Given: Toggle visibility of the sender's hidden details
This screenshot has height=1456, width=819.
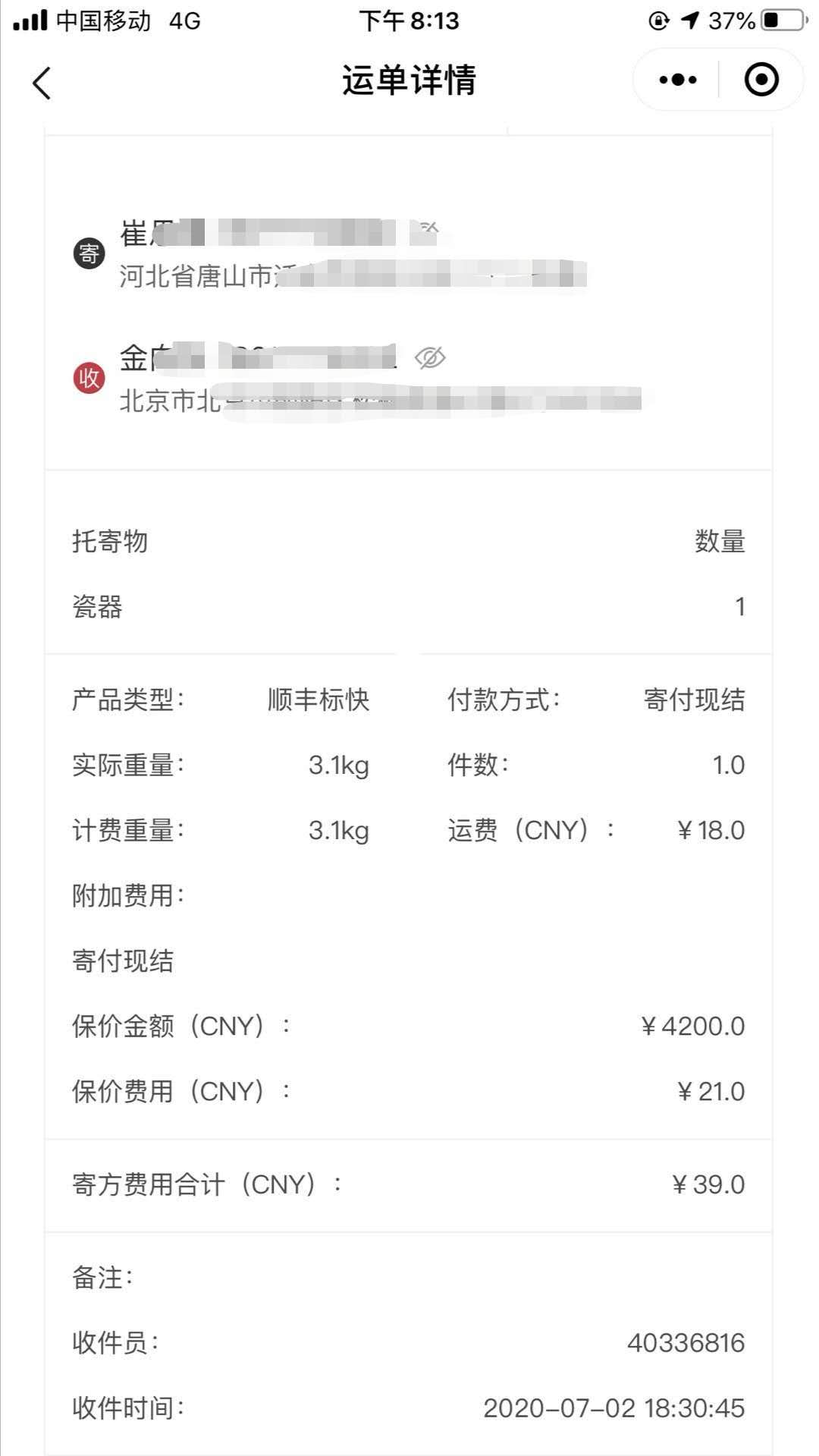Looking at the screenshot, I should [428, 228].
